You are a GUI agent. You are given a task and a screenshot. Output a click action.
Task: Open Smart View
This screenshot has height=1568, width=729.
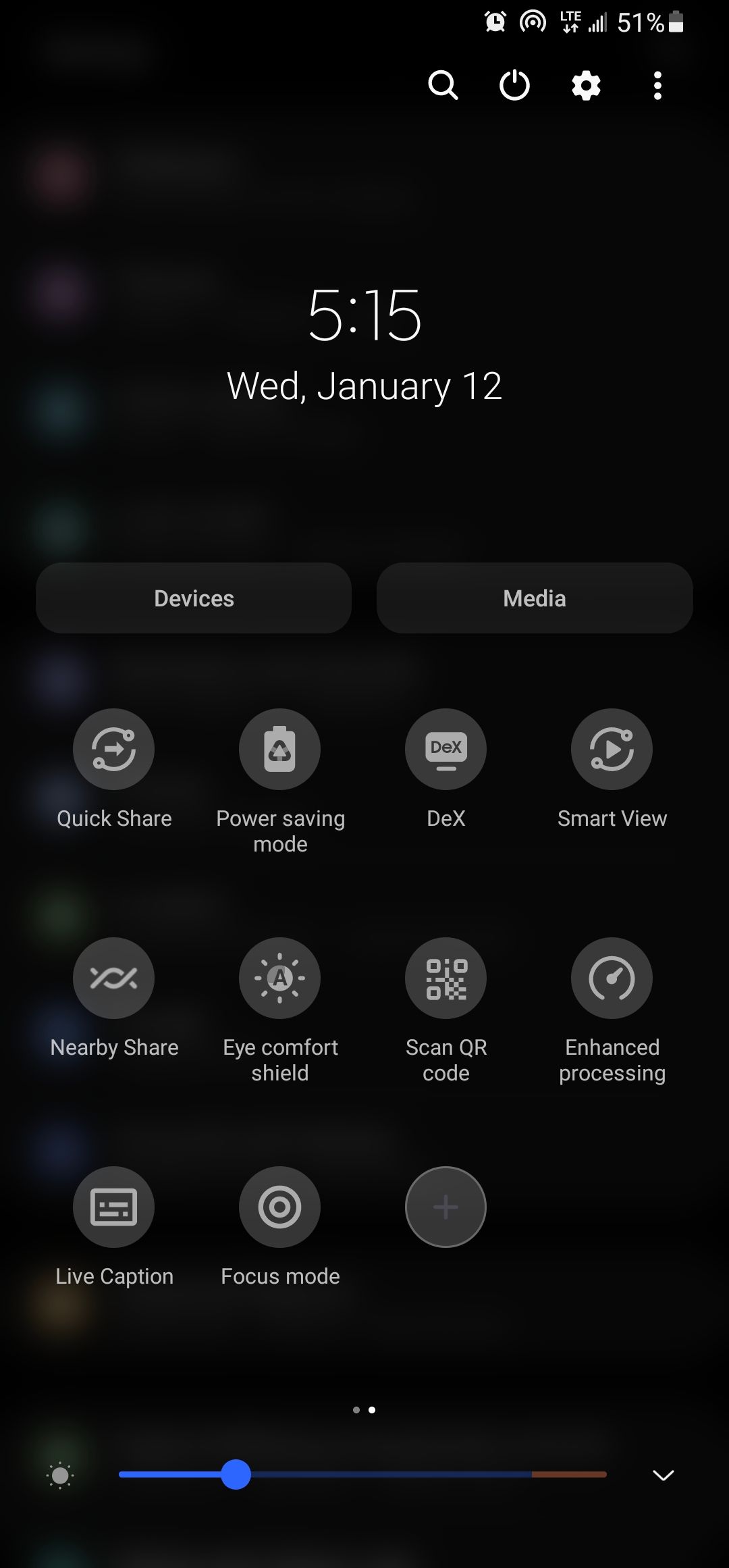[x=612, y=749]
